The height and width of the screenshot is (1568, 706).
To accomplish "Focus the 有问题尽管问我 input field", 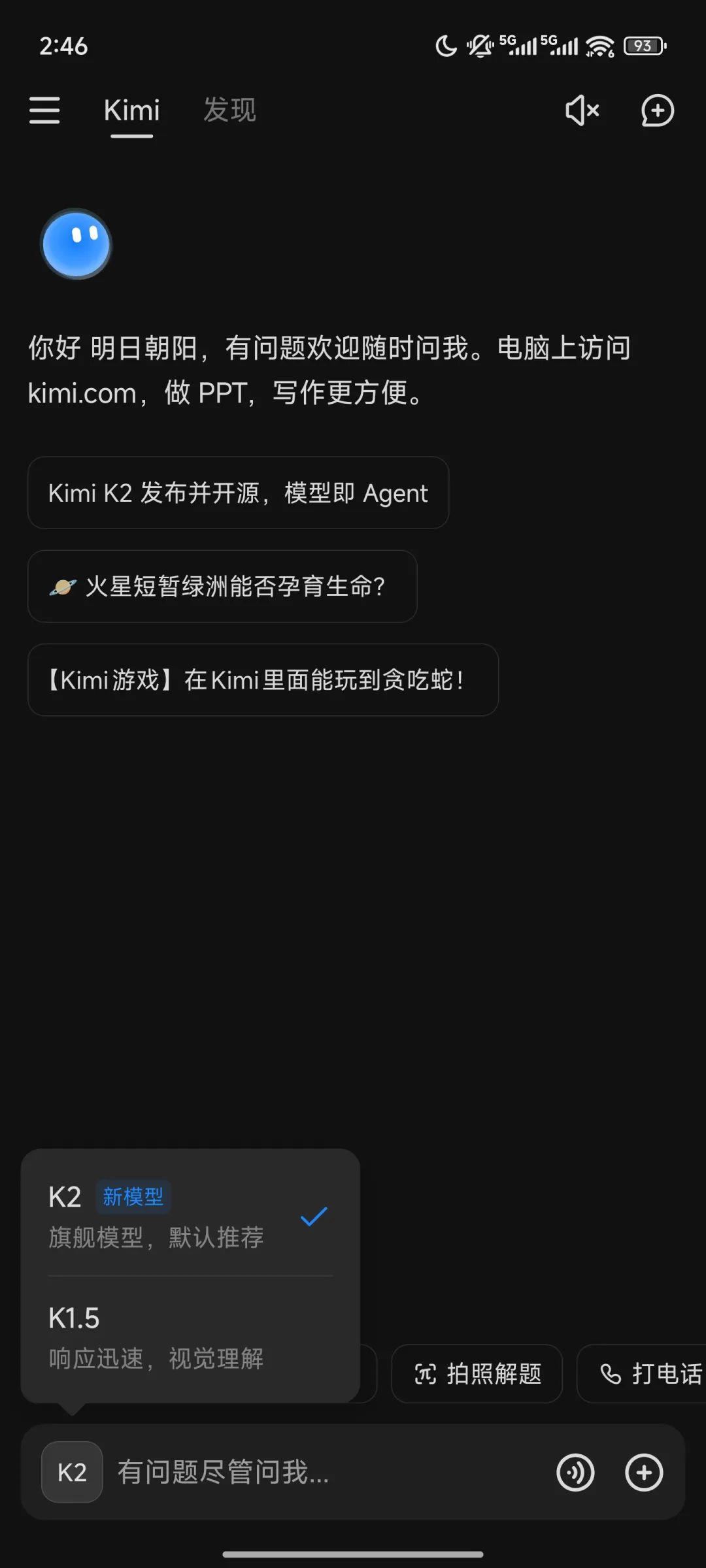I will coord(327,1473).
